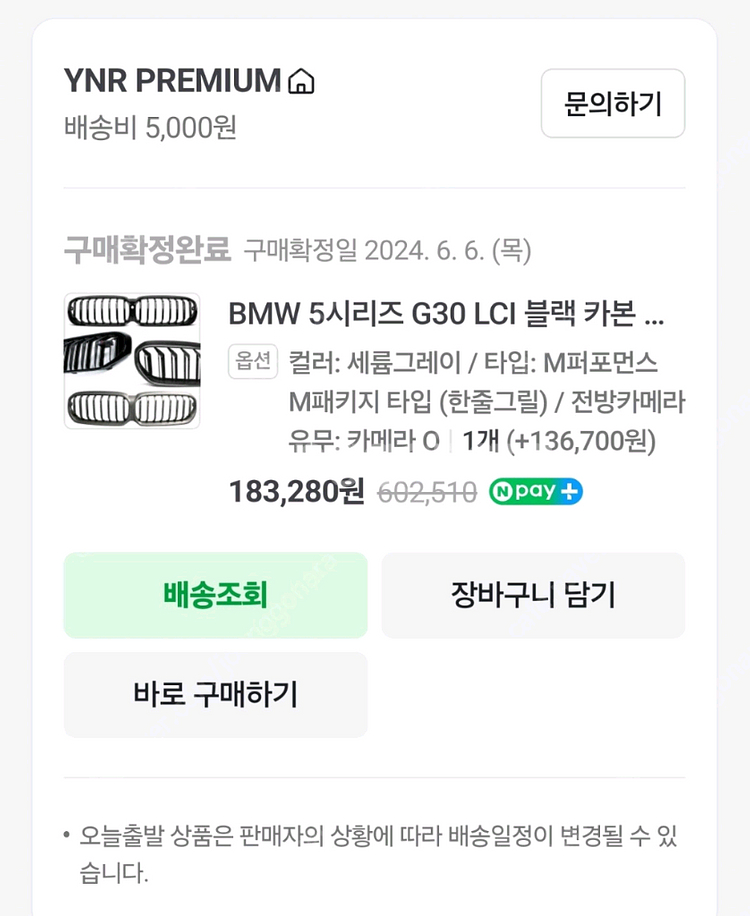Click the 옵션 label badge
The height and width of the screenshot is (916, 750).
(x=254, y=362)
